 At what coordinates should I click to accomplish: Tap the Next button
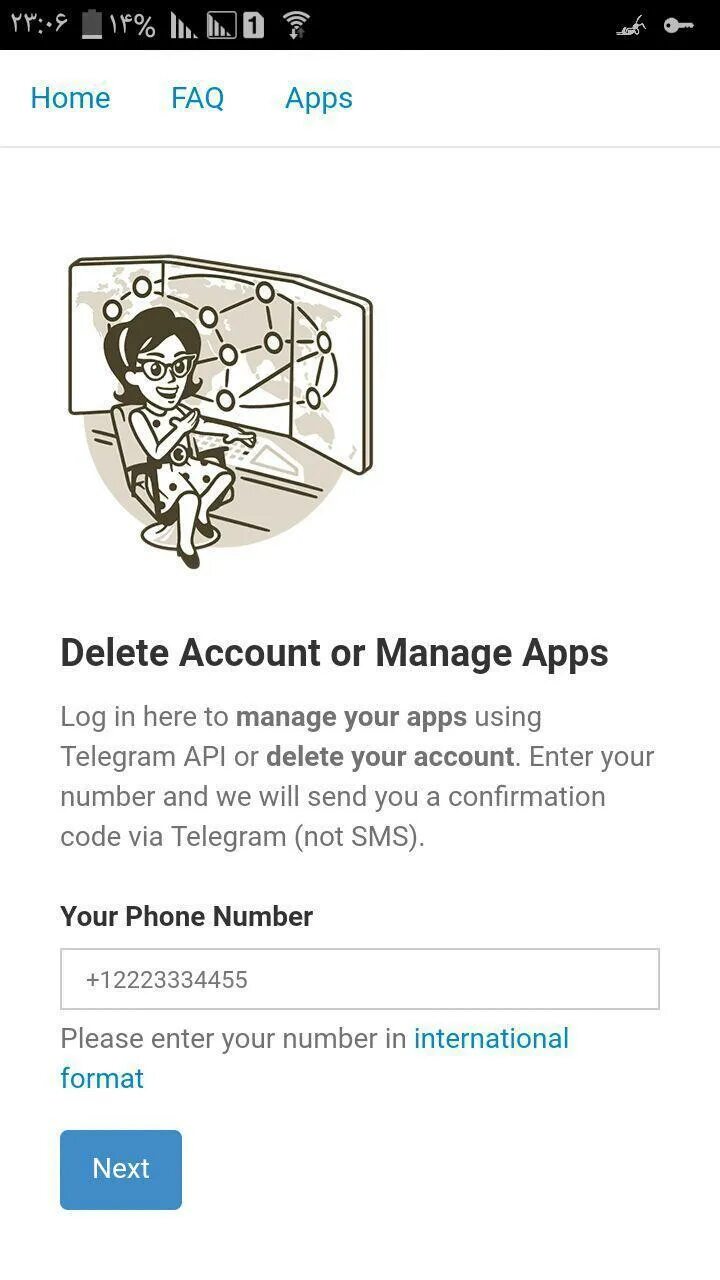pos(121,1170)
